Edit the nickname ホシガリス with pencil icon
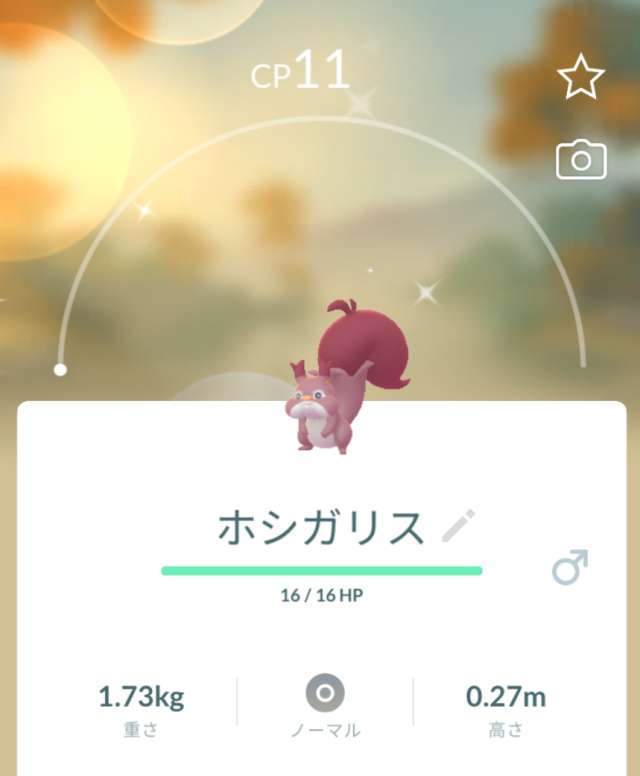Image resolution: width=640 pixels, height=776 pixels. pos(458,525)
